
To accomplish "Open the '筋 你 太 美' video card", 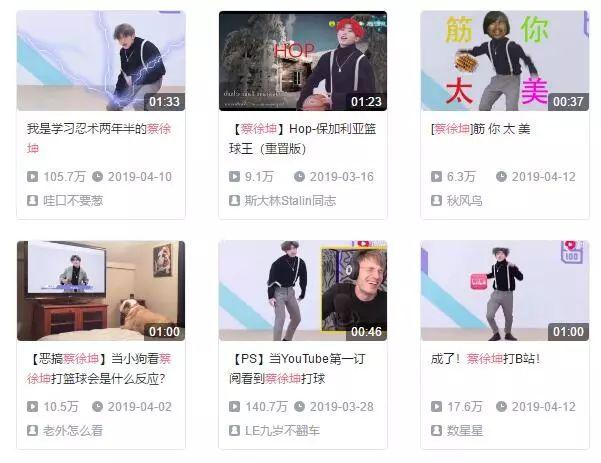I will 504,62.
